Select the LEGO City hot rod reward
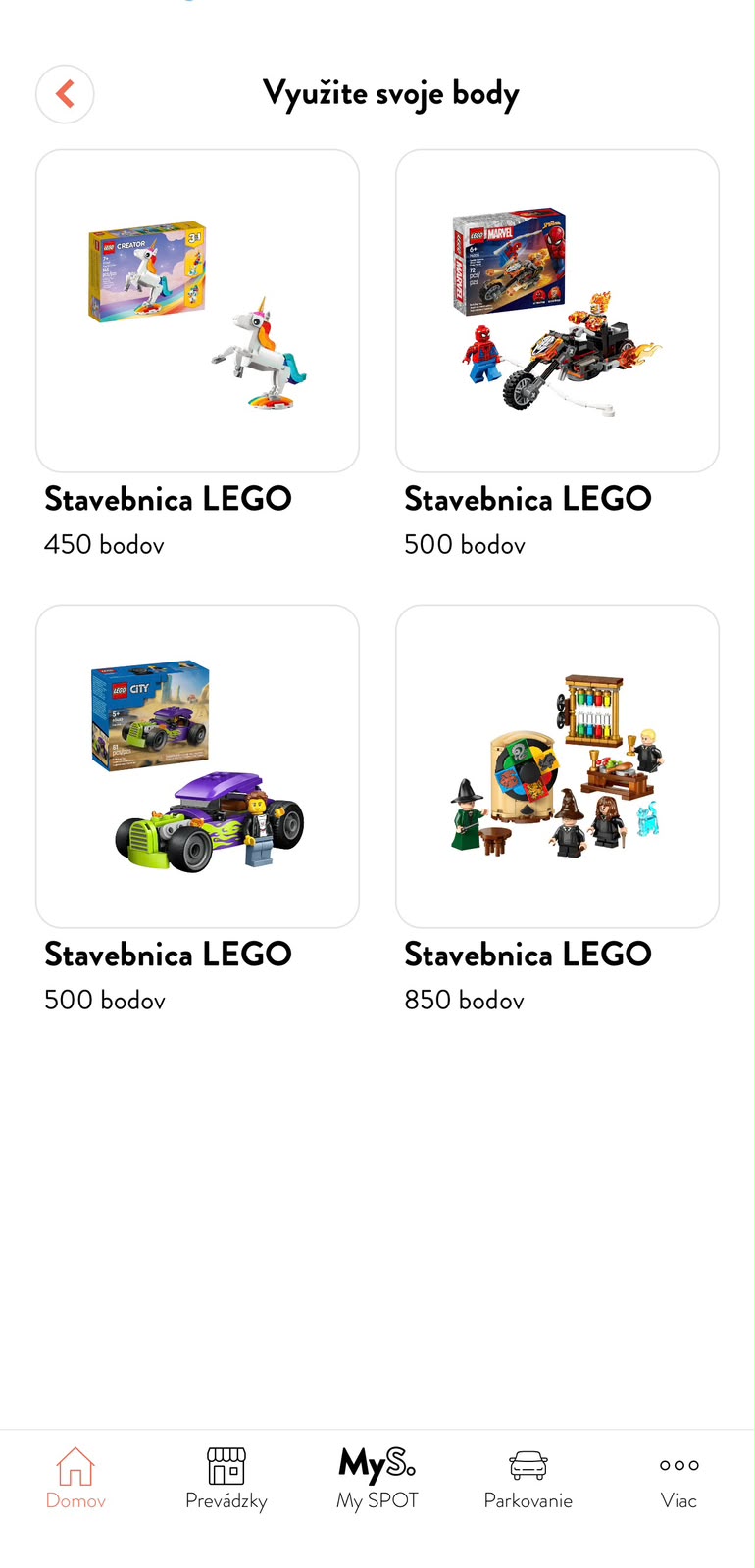Image resolution: width=755 pixels, height=1568 pixels. 197,766
